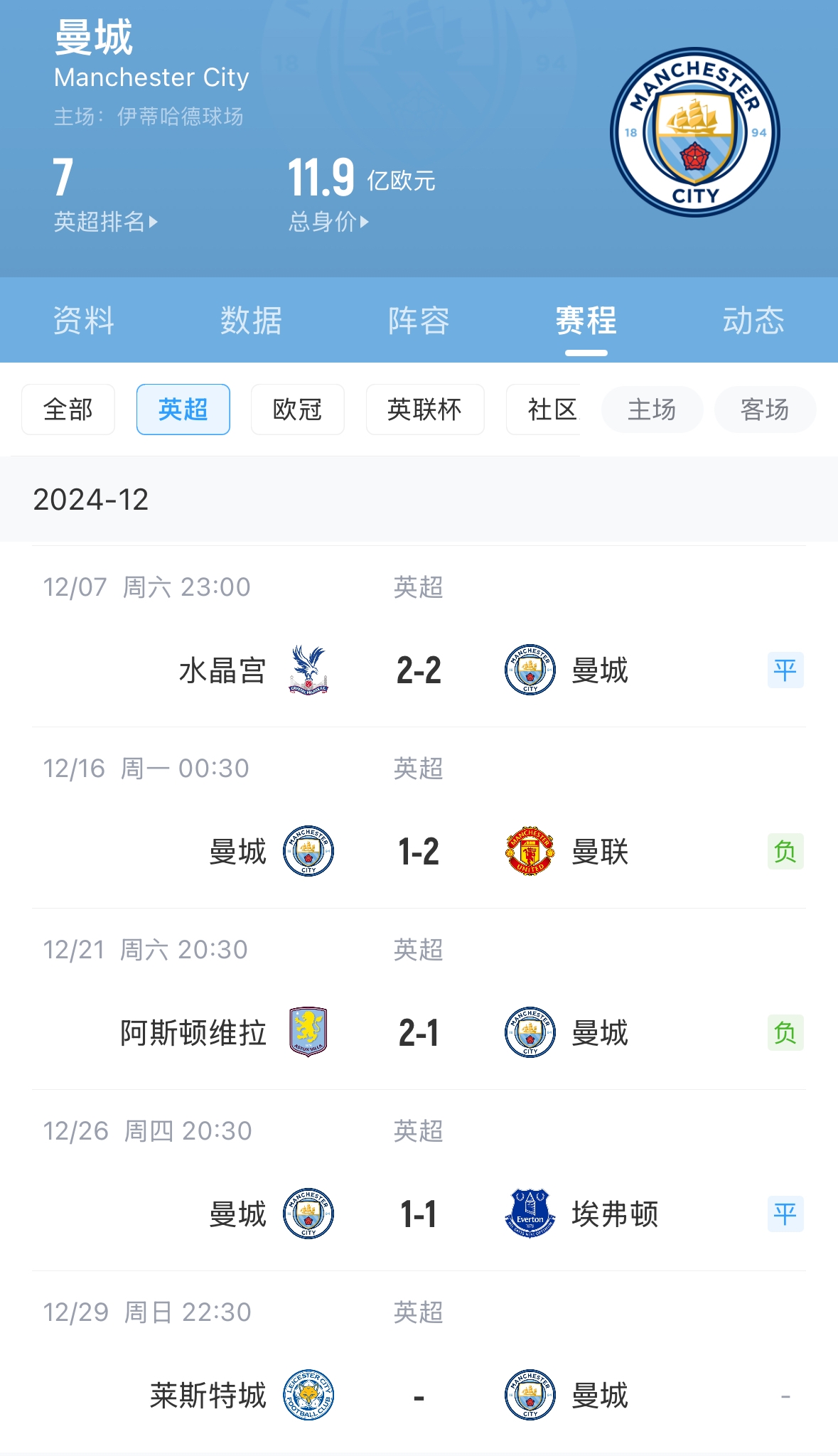The height and width of the screenshot is (1456, 838).
Task: Filter matches by 全部
Action: 68,409
